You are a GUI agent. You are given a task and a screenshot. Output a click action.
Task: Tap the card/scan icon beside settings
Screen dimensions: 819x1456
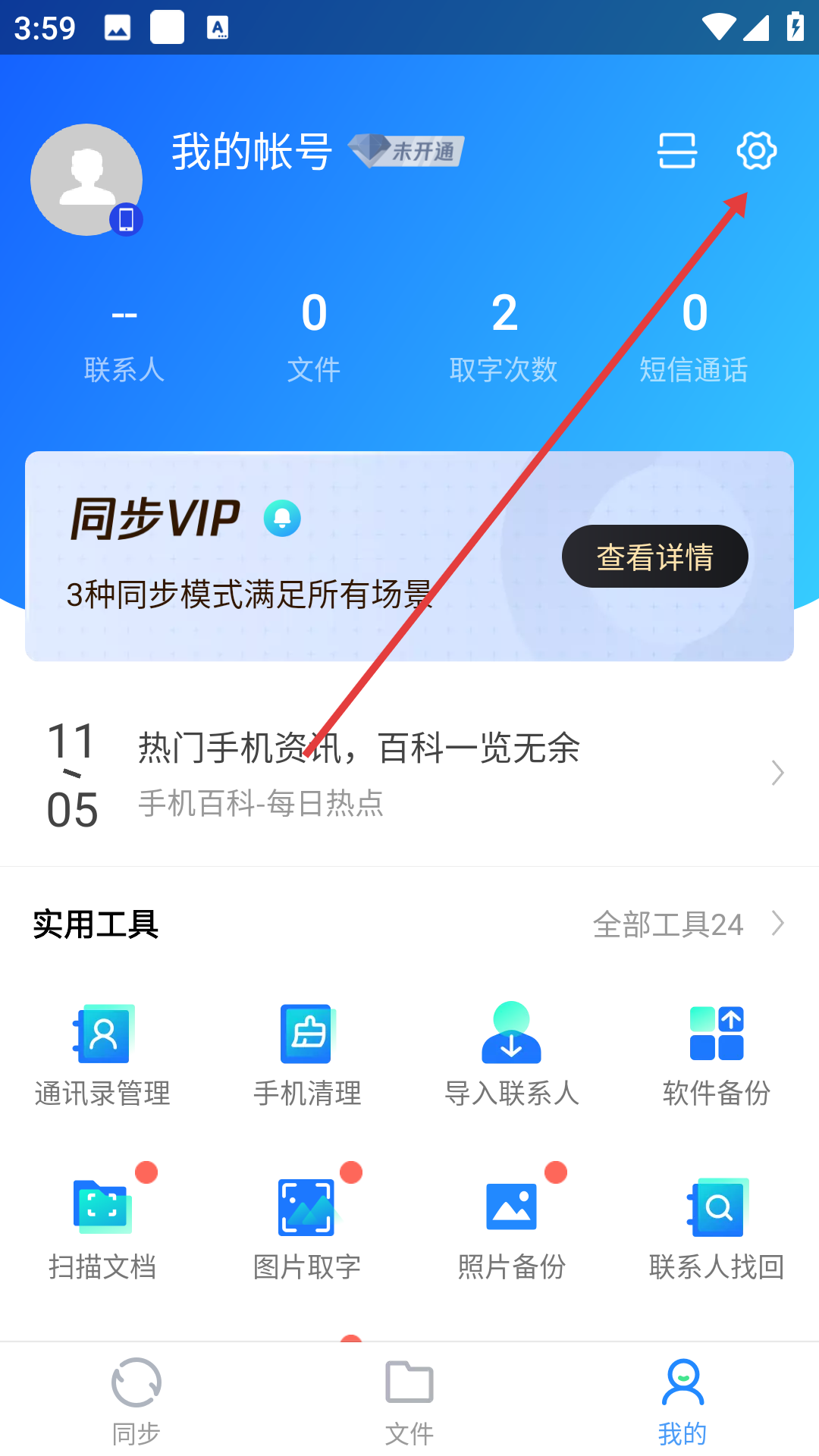click(x=677, y=150)
